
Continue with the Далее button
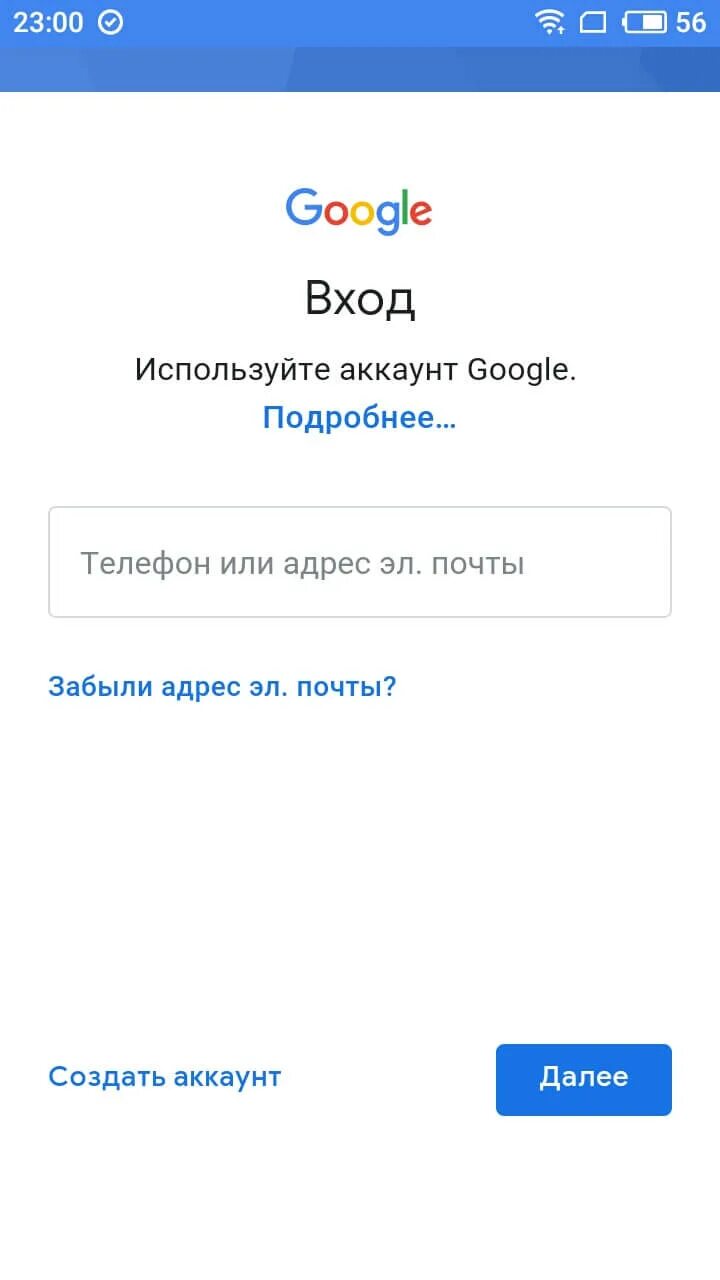584,1079
